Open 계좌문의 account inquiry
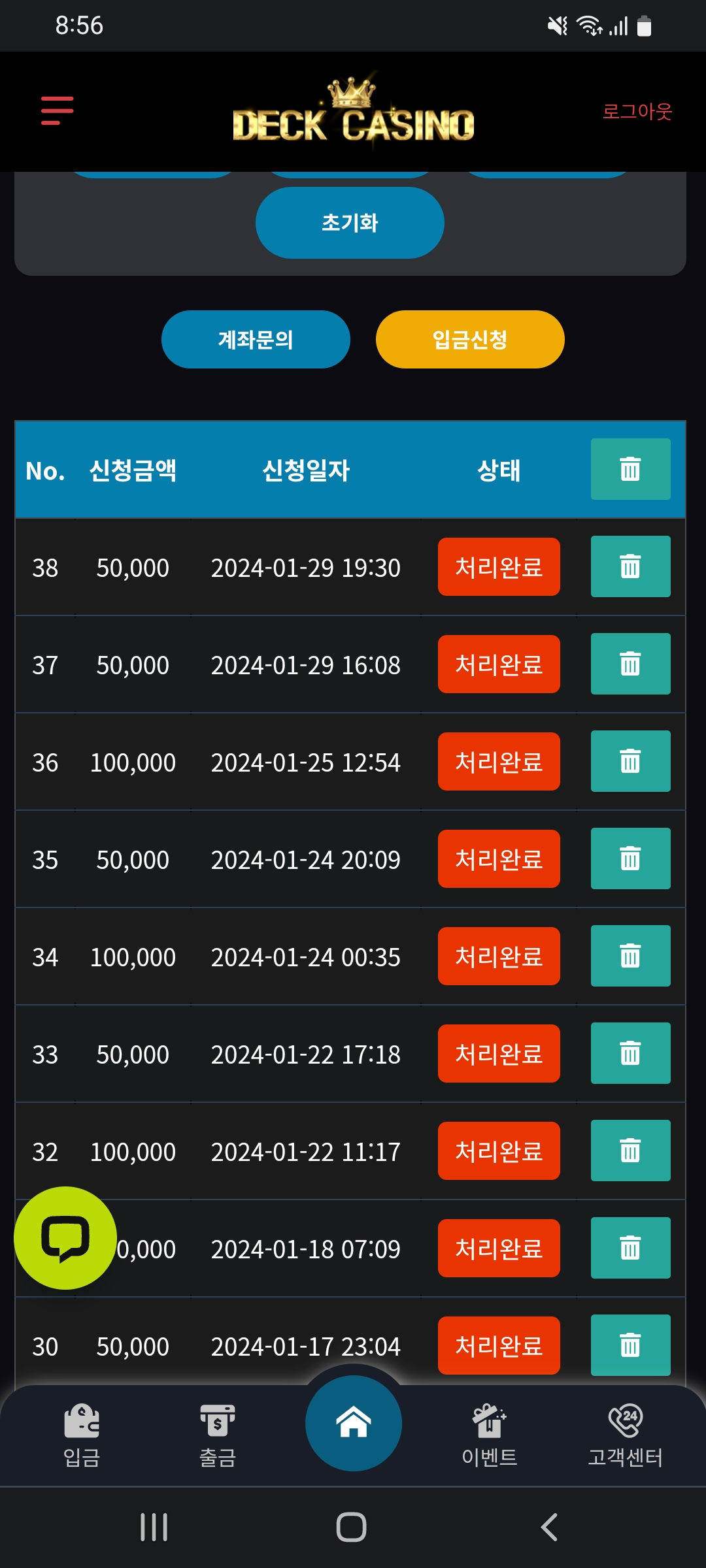Screen dimensions: 706x1568 tap(256, 340)
